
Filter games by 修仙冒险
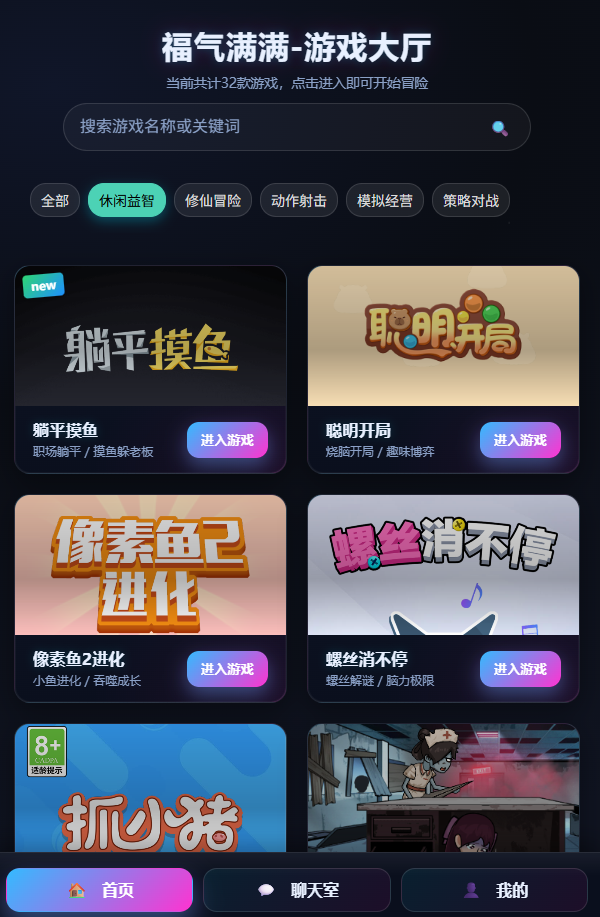click(213, 200)
